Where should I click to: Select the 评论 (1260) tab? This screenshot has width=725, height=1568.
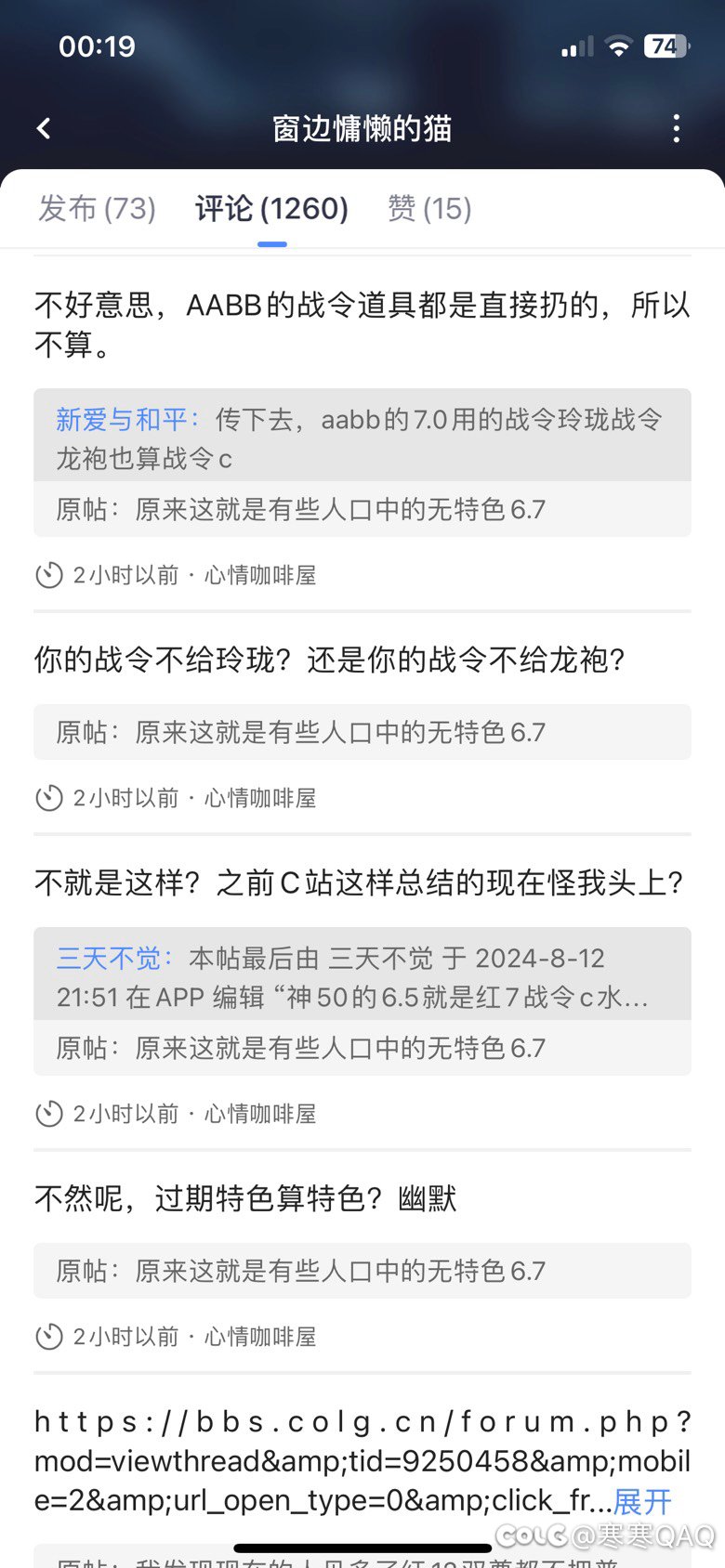click(x=271, y=208)
